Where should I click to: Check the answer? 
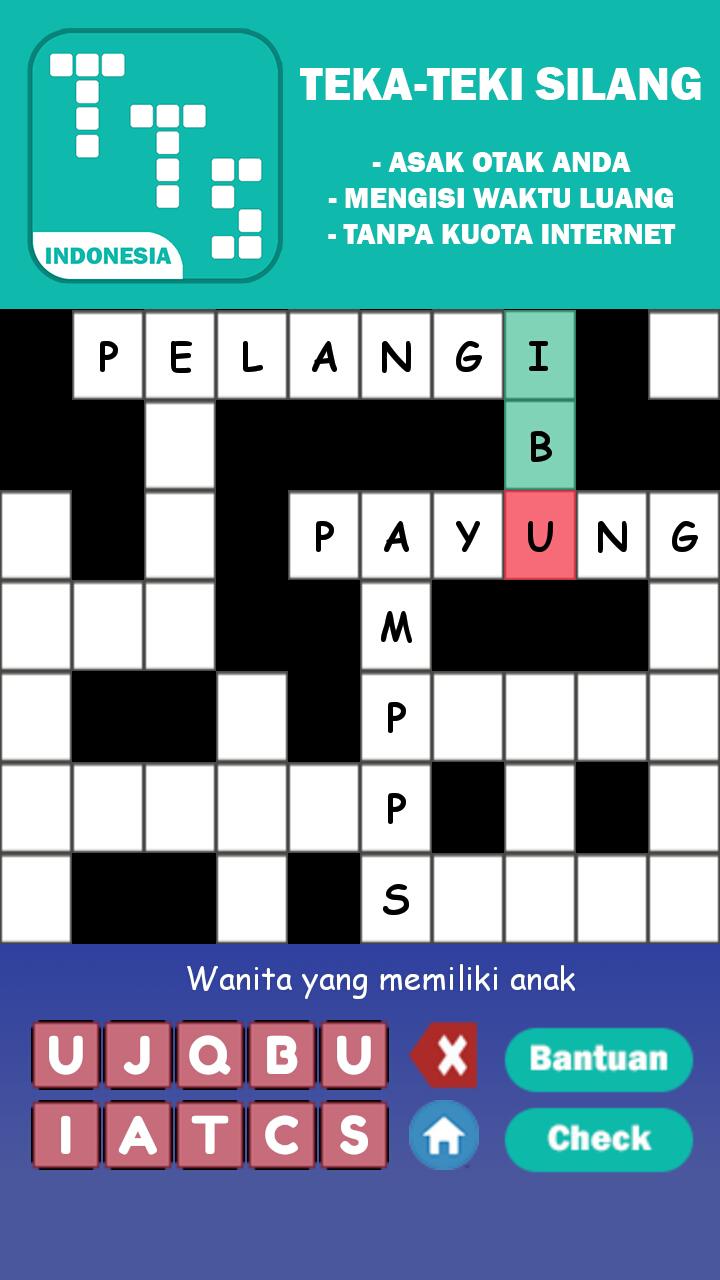click(598, 1138)
